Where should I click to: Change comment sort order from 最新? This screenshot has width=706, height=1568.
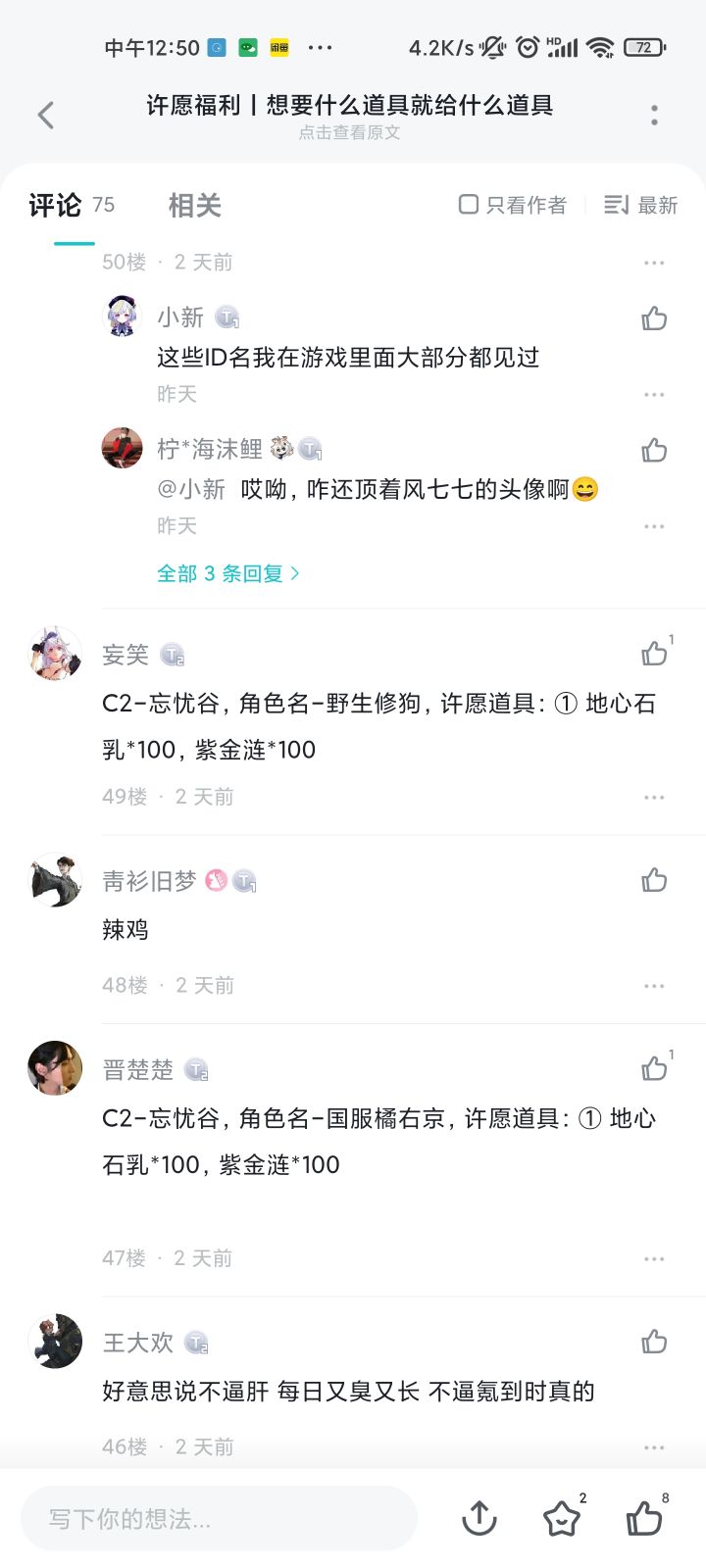[640, 205]
